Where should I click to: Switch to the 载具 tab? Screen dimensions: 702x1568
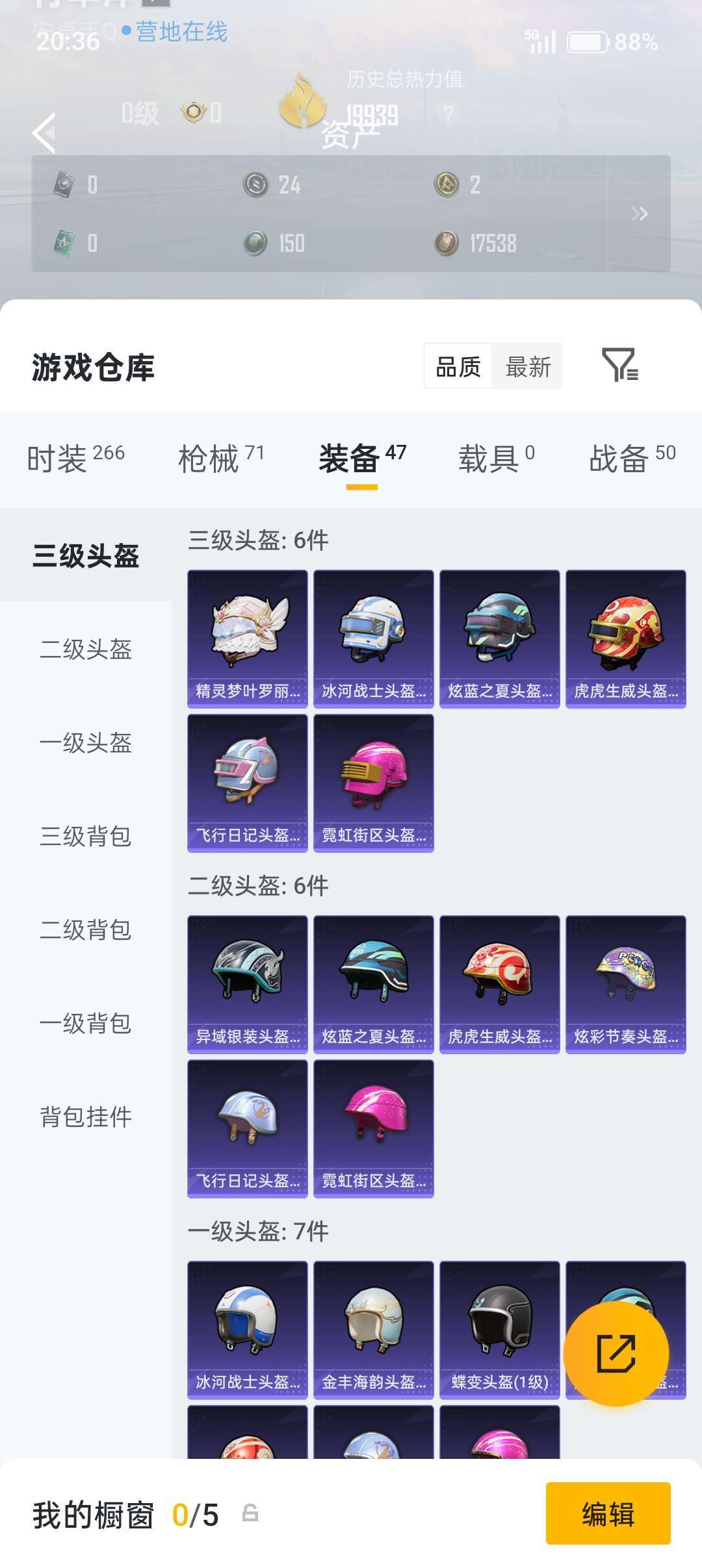coord(497,459)
